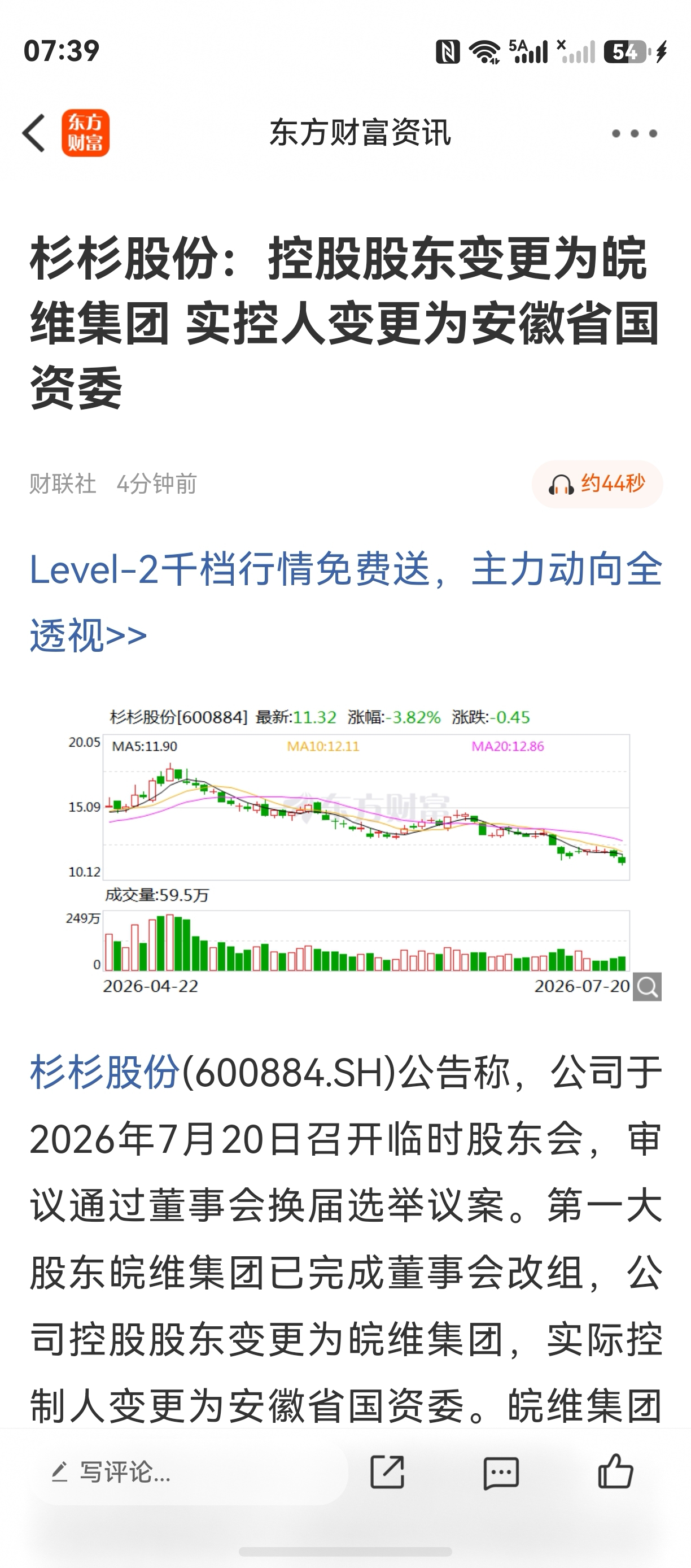Tap the 东方财富 orange app logo
Screen dimensions: 691x1568
click(86, 133)
